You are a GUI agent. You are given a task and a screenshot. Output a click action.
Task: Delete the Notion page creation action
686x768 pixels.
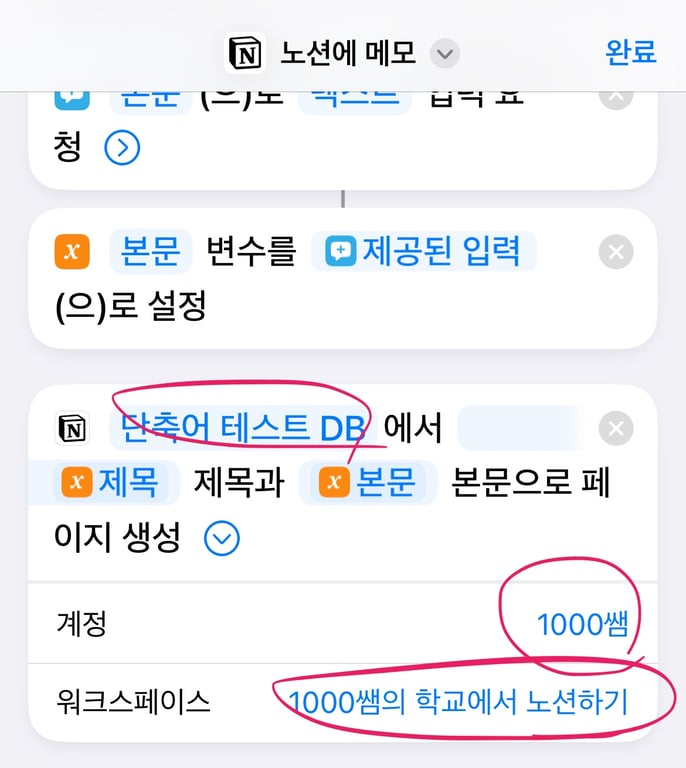616,429
